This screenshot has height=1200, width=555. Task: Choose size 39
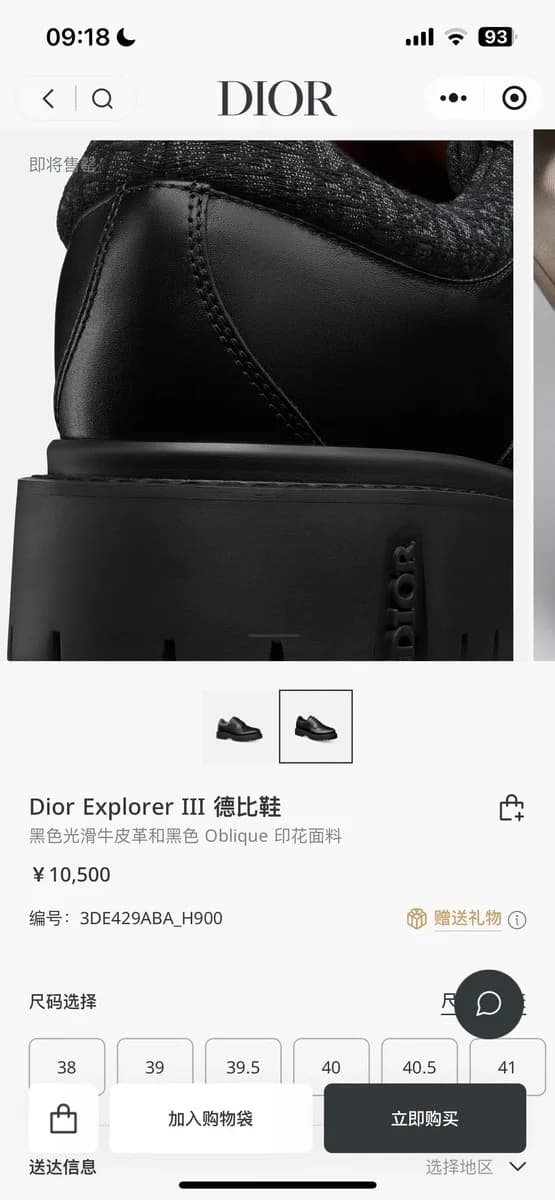(x=155, y=1067)
